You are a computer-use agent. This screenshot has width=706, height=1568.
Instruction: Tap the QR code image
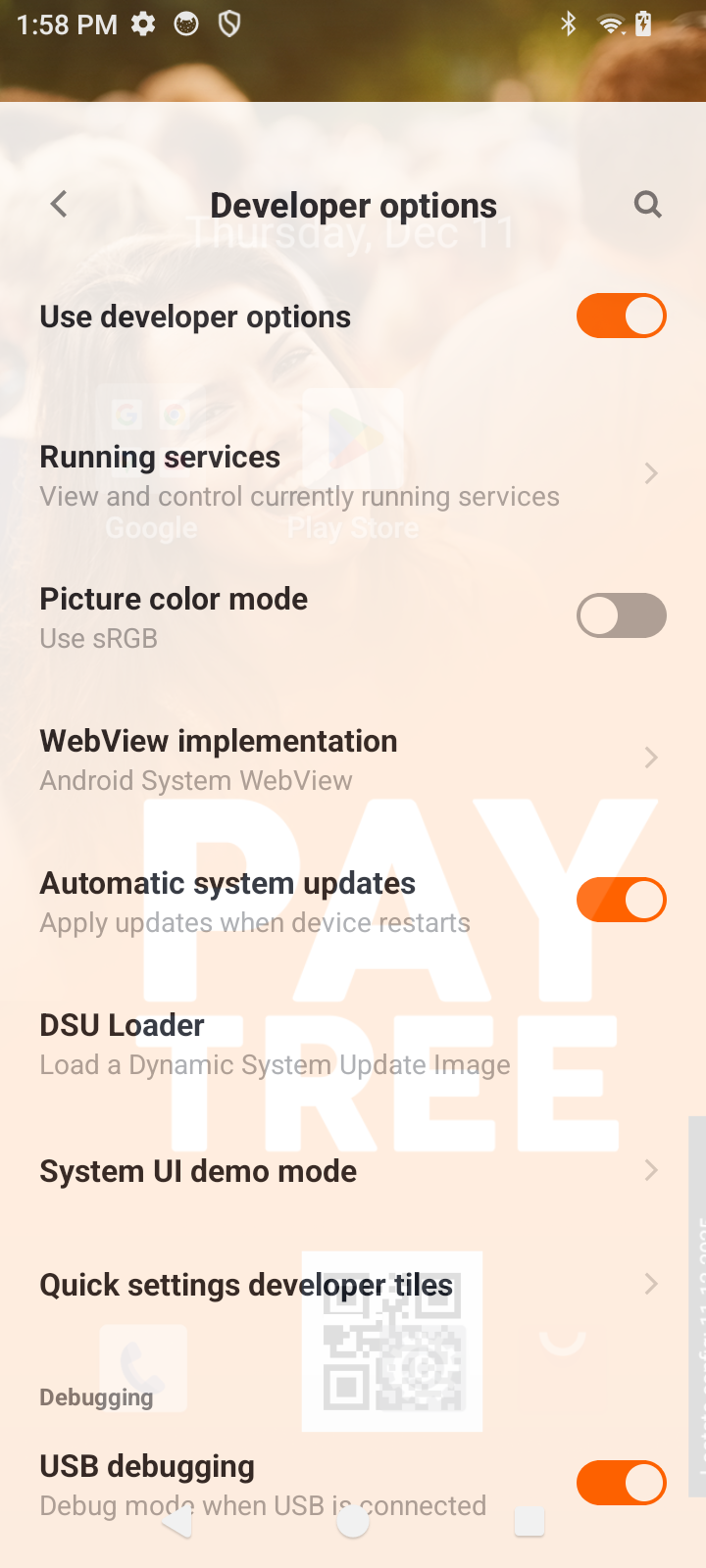coord(391,1341)
